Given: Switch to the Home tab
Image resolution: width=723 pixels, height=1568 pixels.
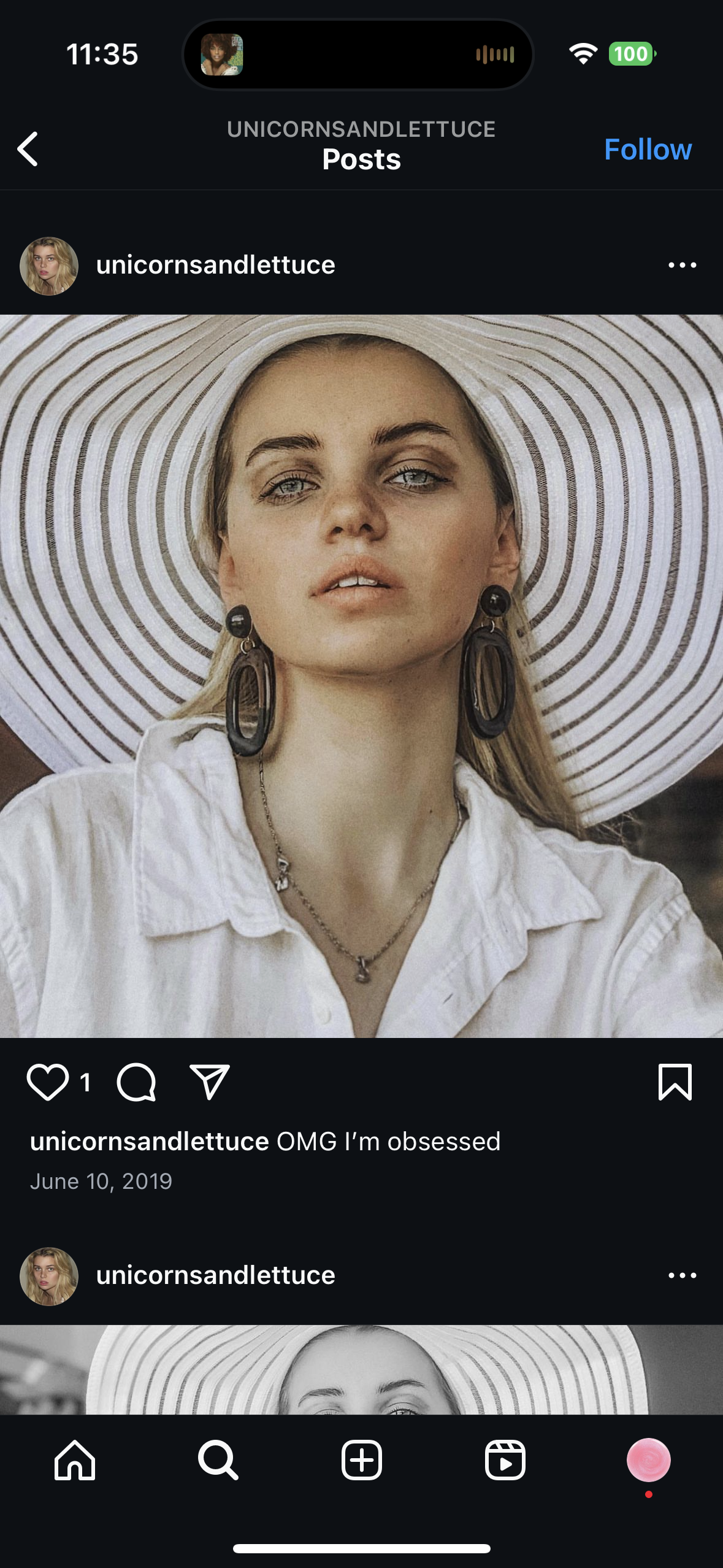Looking at the screenshot, I should [x=75, y=1460].
